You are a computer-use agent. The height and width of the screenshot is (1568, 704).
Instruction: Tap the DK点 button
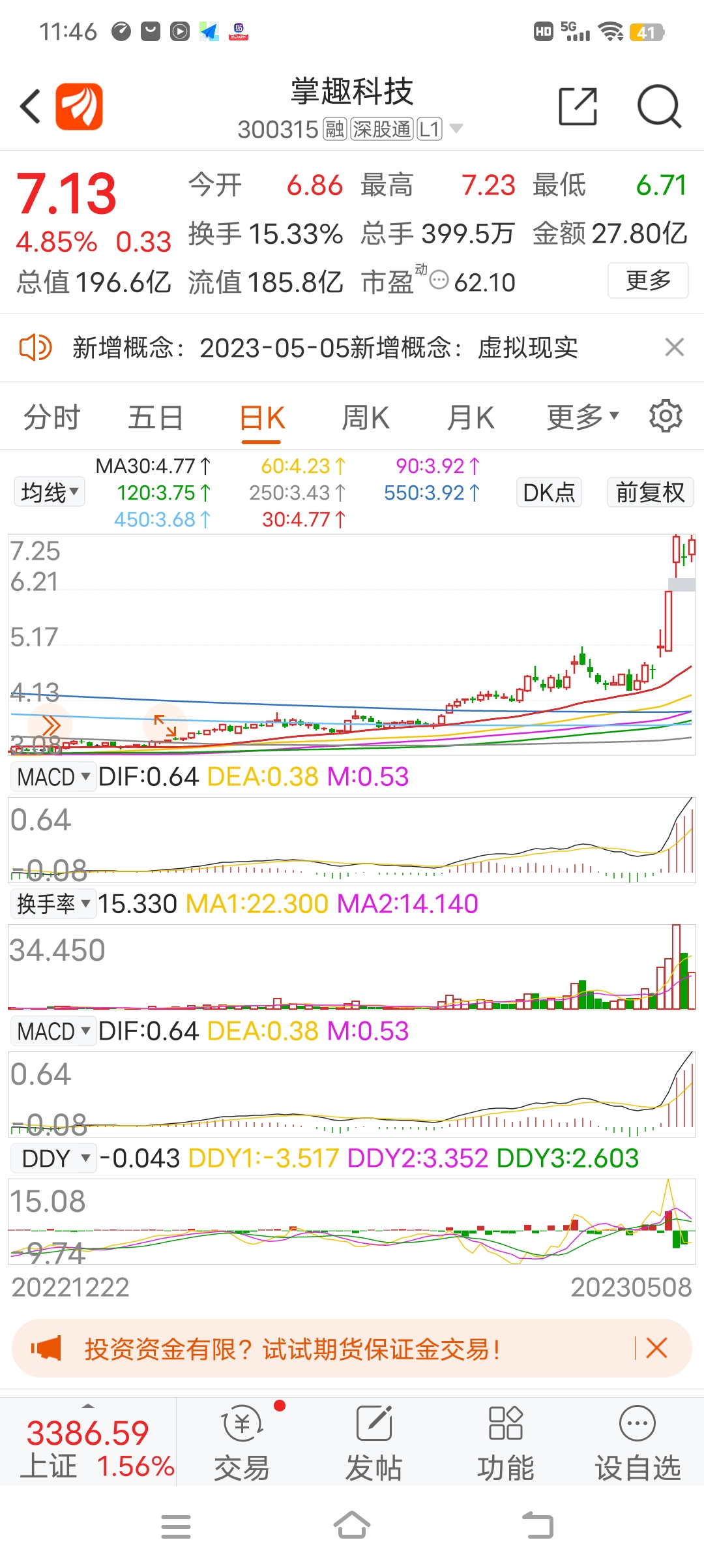[x=549, y=492]
